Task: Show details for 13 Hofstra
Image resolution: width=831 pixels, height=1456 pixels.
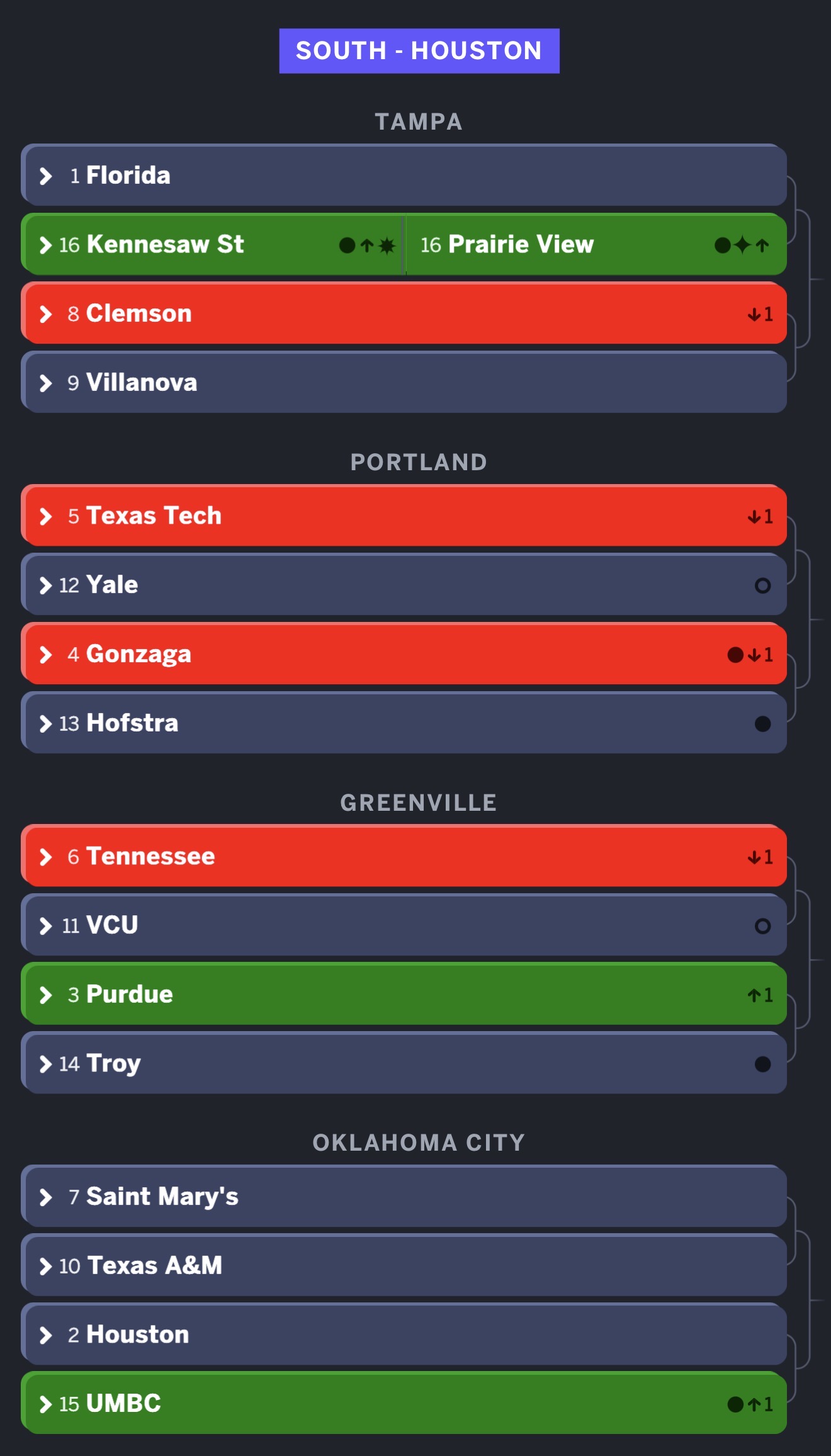Action: [x=45, y=724]
